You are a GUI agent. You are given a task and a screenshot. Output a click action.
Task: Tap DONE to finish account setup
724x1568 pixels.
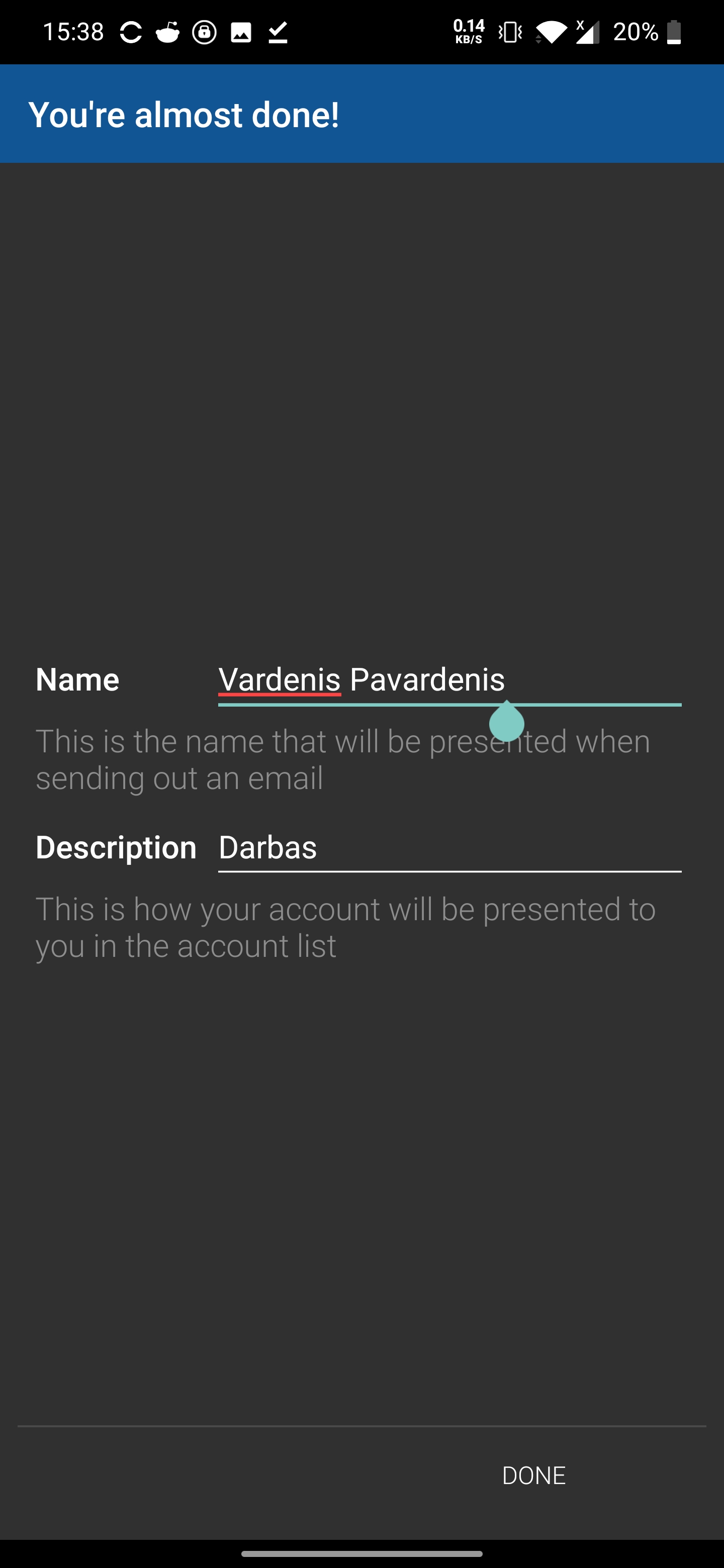533,1475
